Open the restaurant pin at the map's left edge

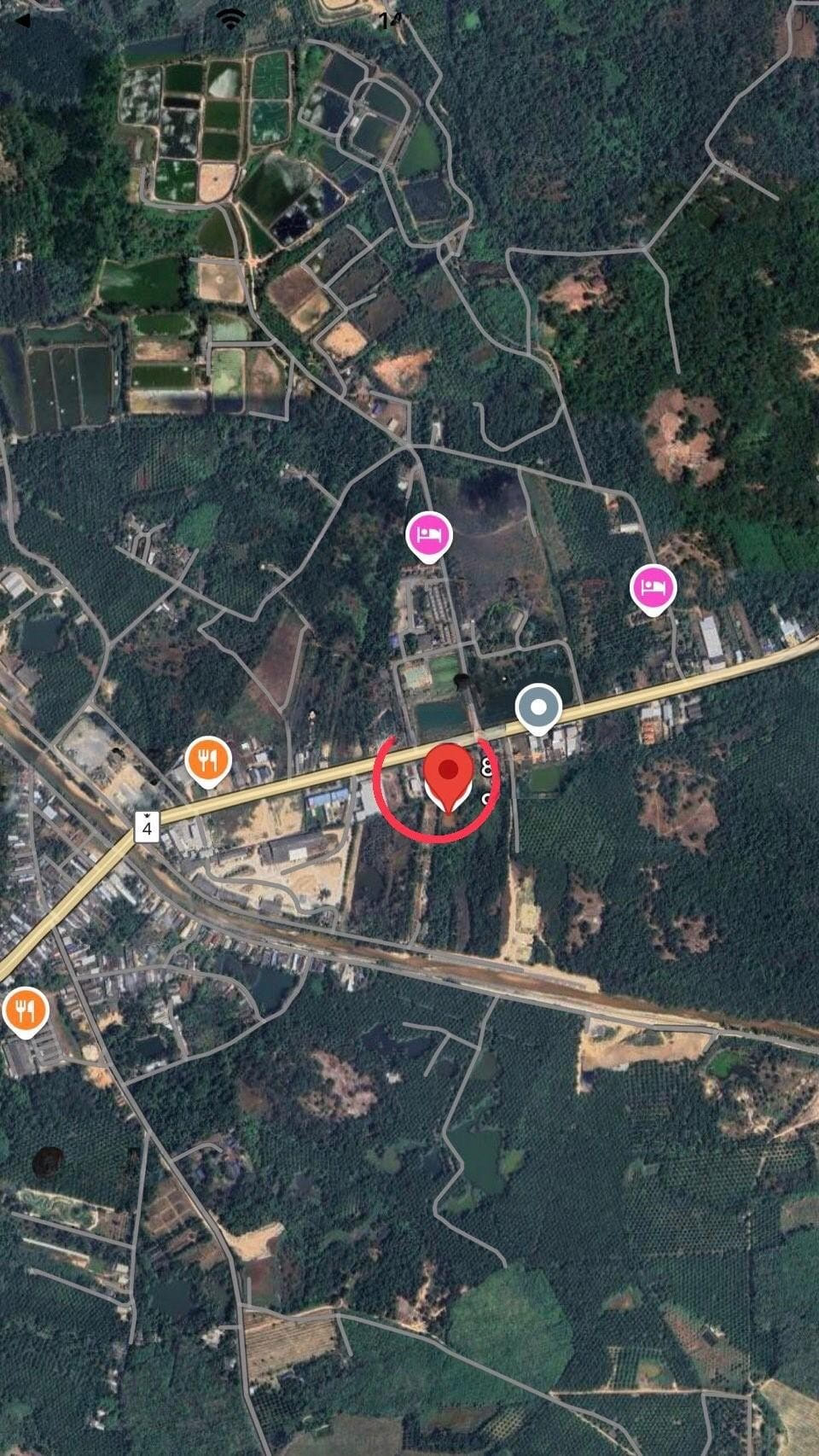pyautogui.click(x=25, y=1010)
